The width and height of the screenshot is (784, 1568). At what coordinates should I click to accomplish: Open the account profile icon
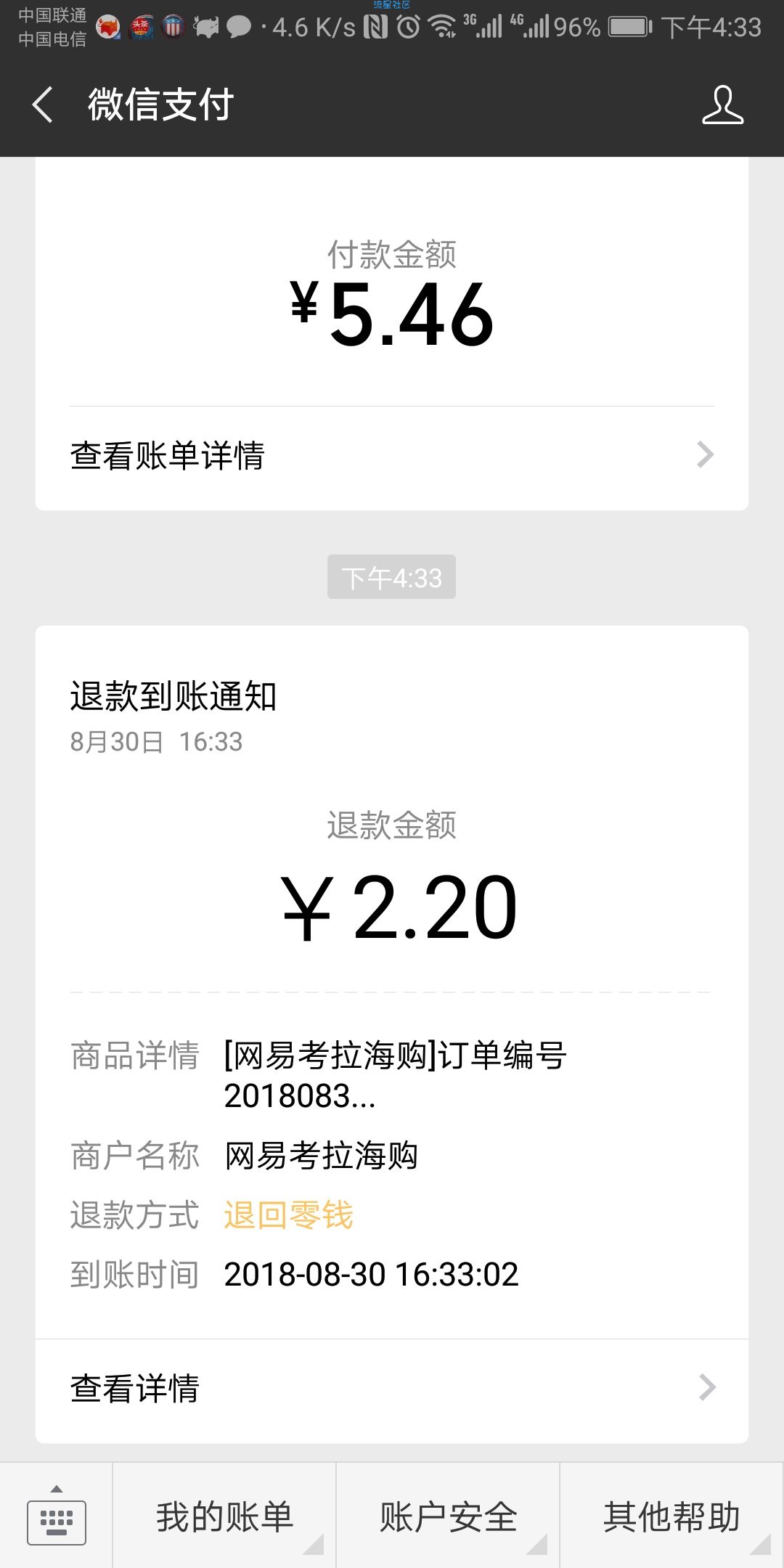722,105
